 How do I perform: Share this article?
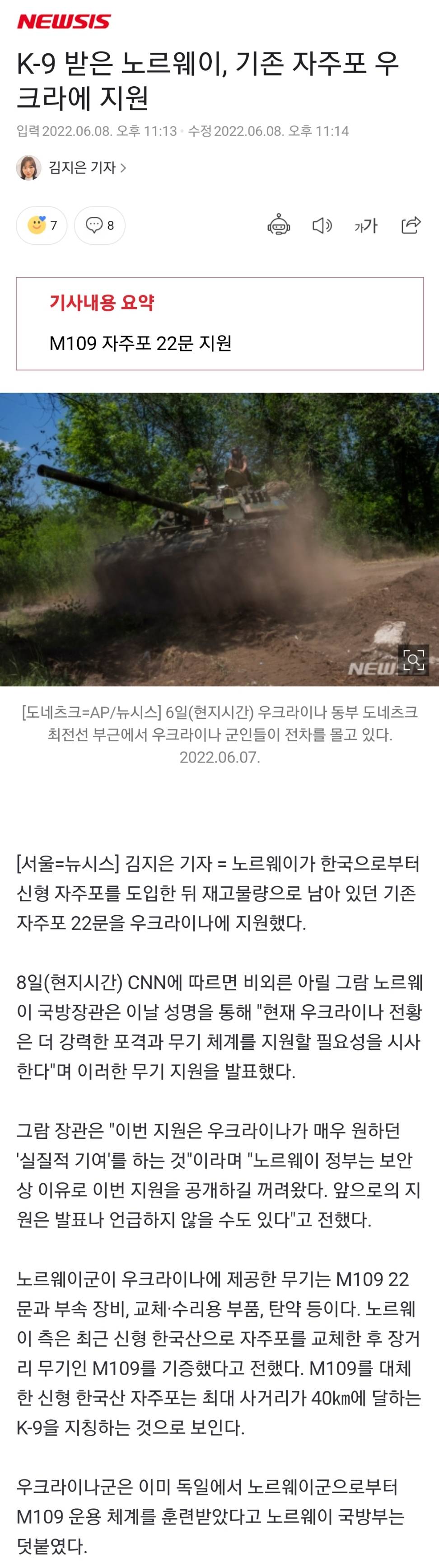411,225
